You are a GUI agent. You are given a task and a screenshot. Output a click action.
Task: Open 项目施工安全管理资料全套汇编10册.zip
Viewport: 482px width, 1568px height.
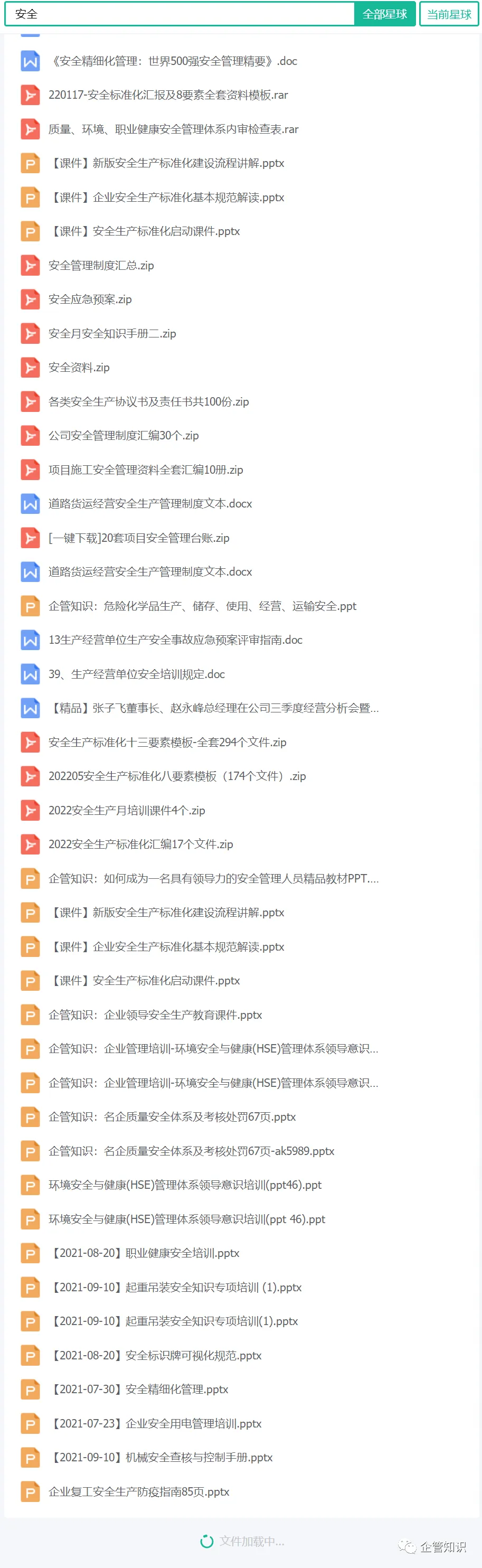pos(146,470)
